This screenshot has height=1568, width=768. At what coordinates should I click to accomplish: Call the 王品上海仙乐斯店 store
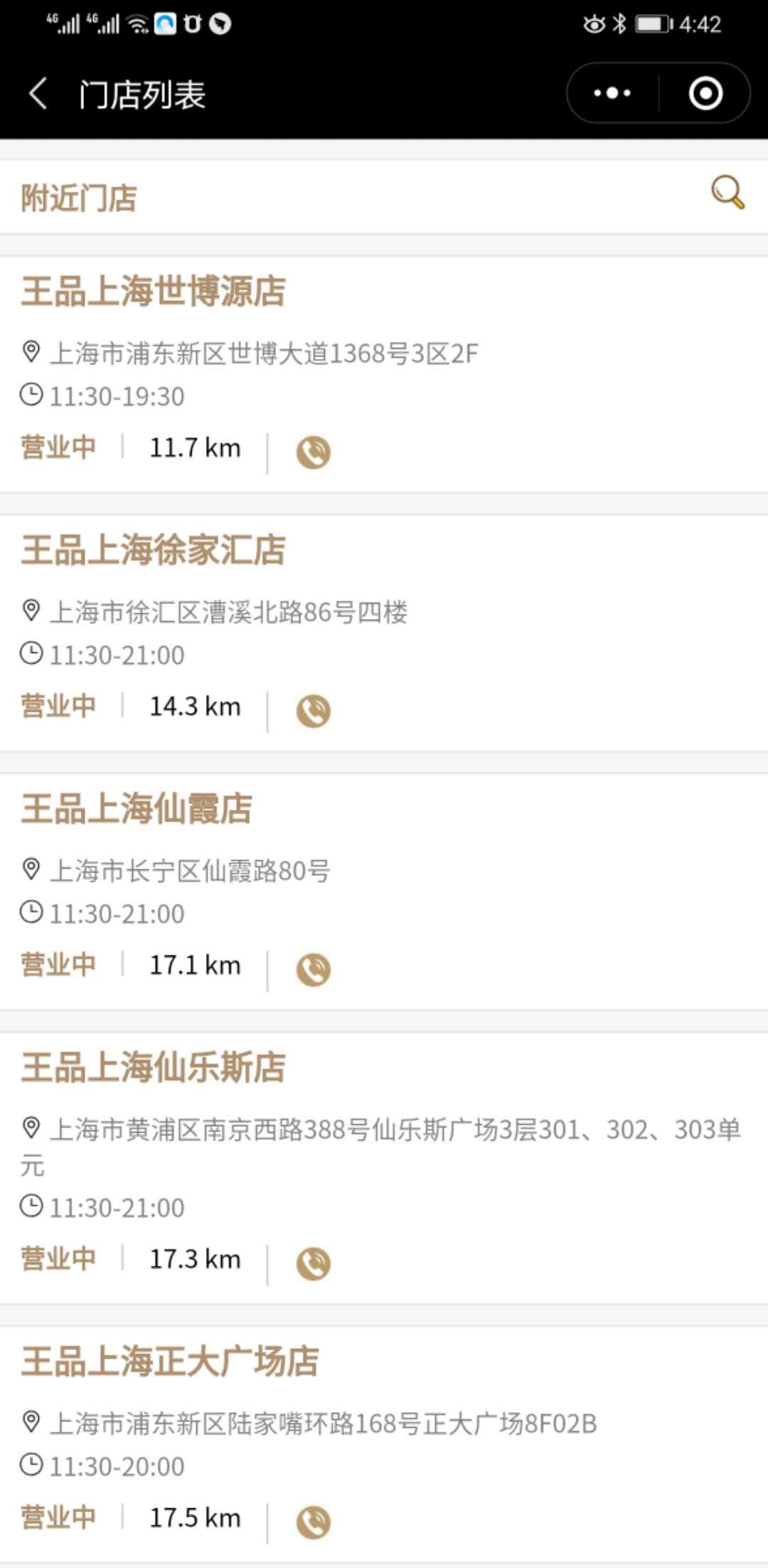[314, 1264]
